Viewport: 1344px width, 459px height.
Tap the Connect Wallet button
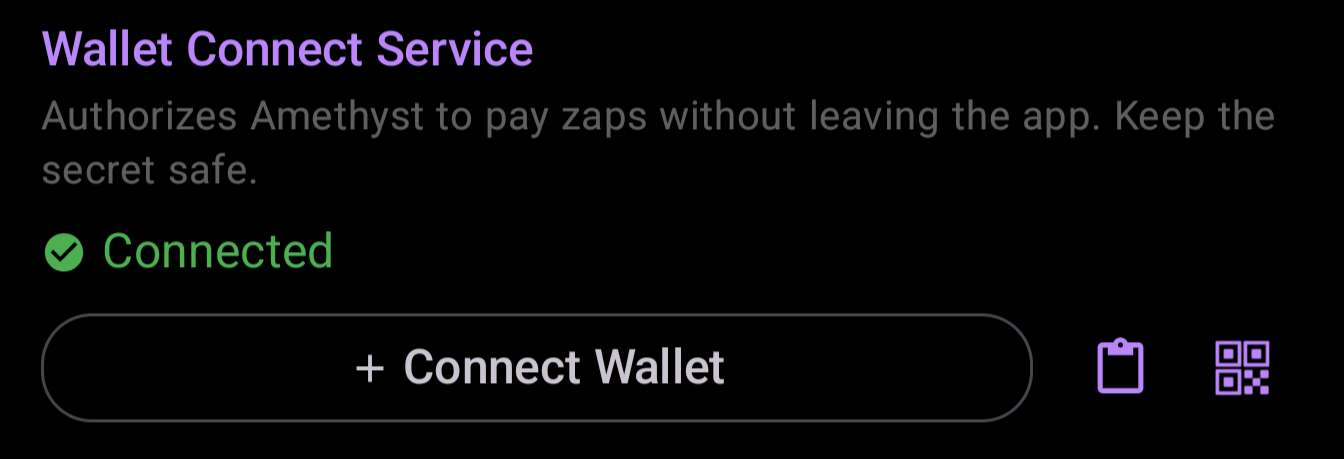point(536,367)
